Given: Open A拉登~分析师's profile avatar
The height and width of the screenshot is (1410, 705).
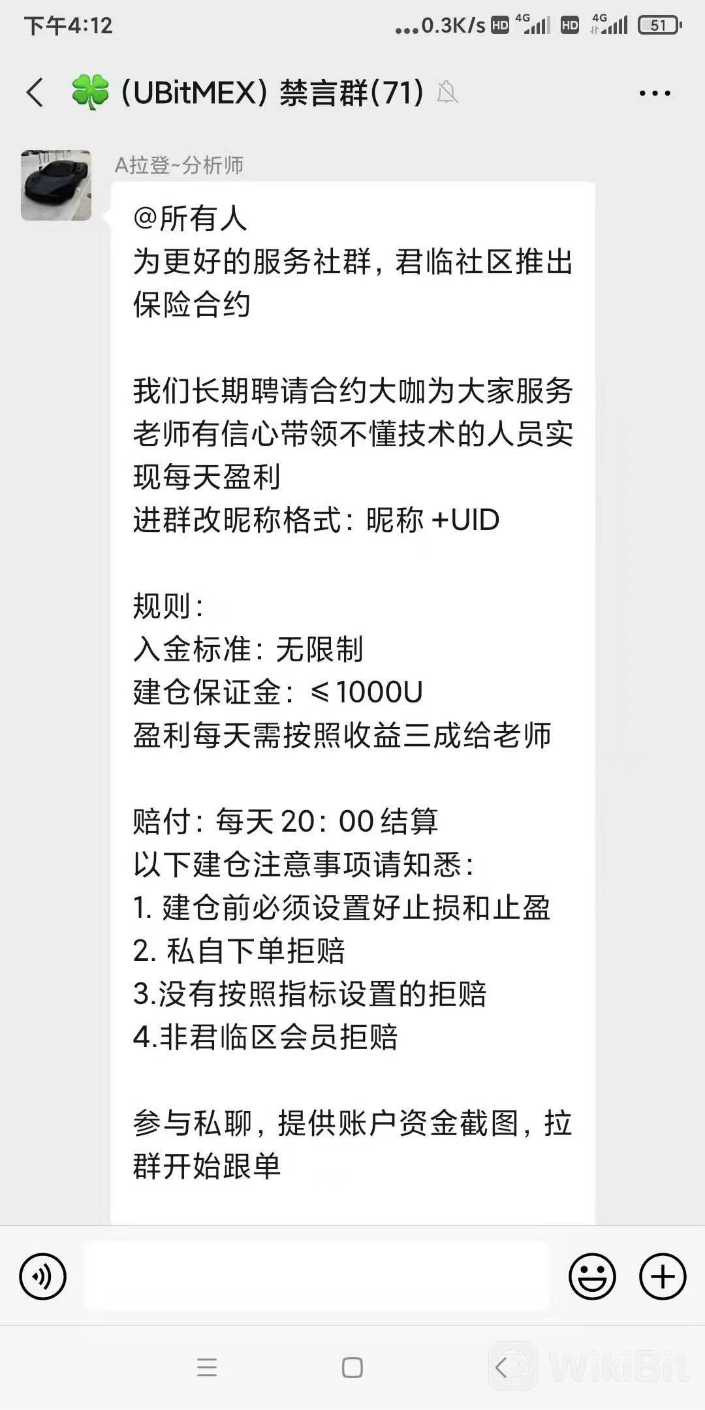Looking at the screenshot, I should (56, 186).
